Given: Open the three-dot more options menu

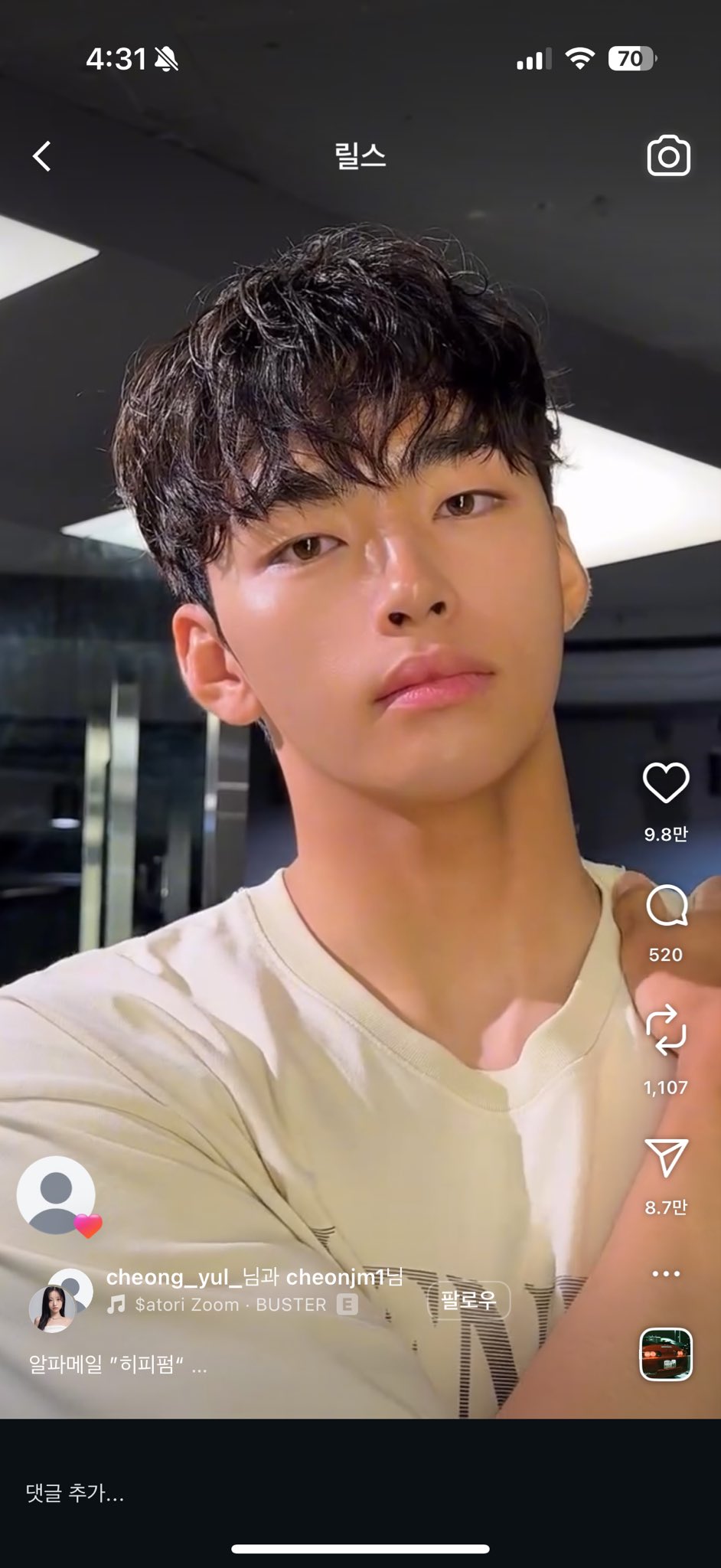Looking at the screenshot, I should click(665, 1274).
